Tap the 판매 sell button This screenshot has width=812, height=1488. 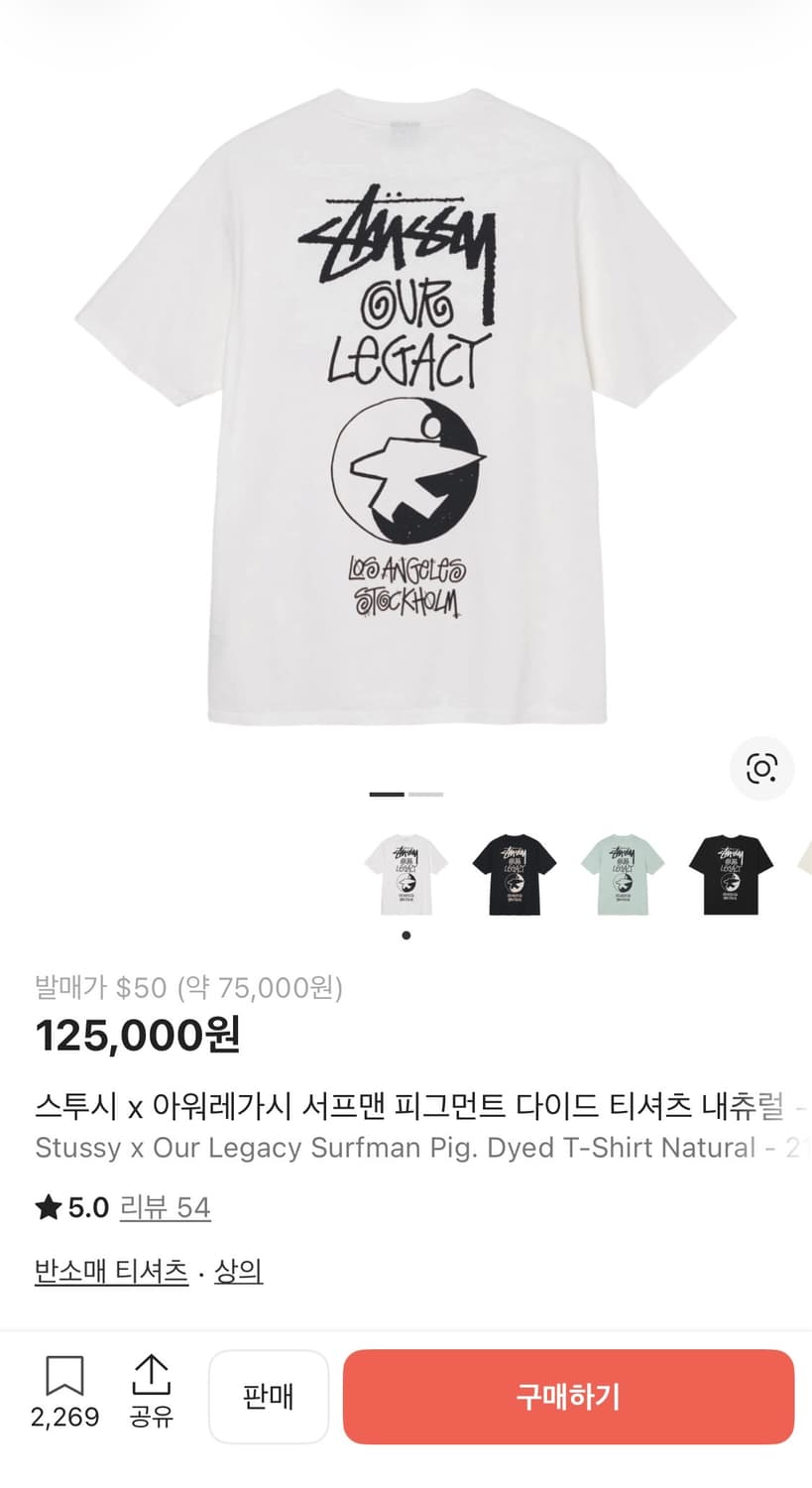pyautogui.click(x=268, y=1396)
